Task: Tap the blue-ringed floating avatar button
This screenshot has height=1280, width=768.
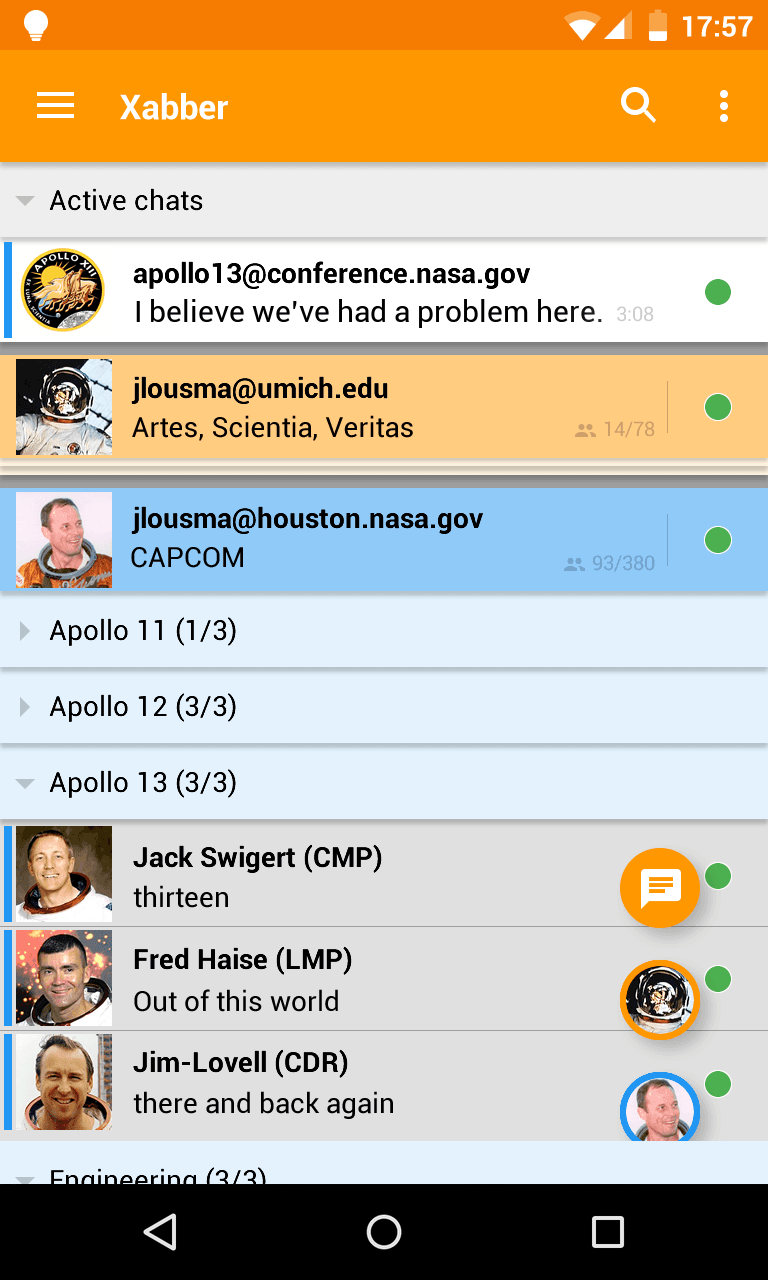Action: coord(659,1108)
